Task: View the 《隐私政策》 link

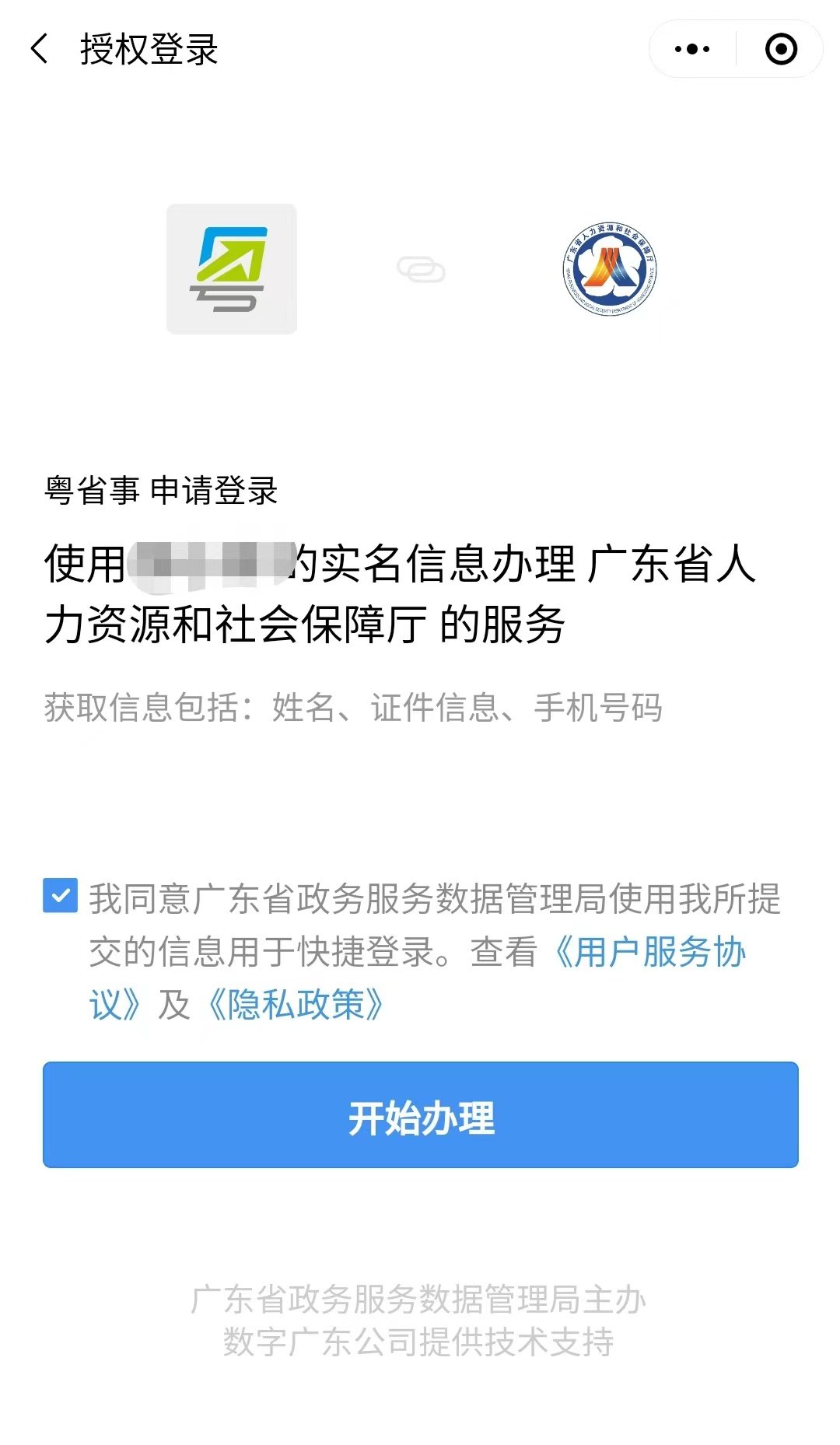Action: point(295,1004)
